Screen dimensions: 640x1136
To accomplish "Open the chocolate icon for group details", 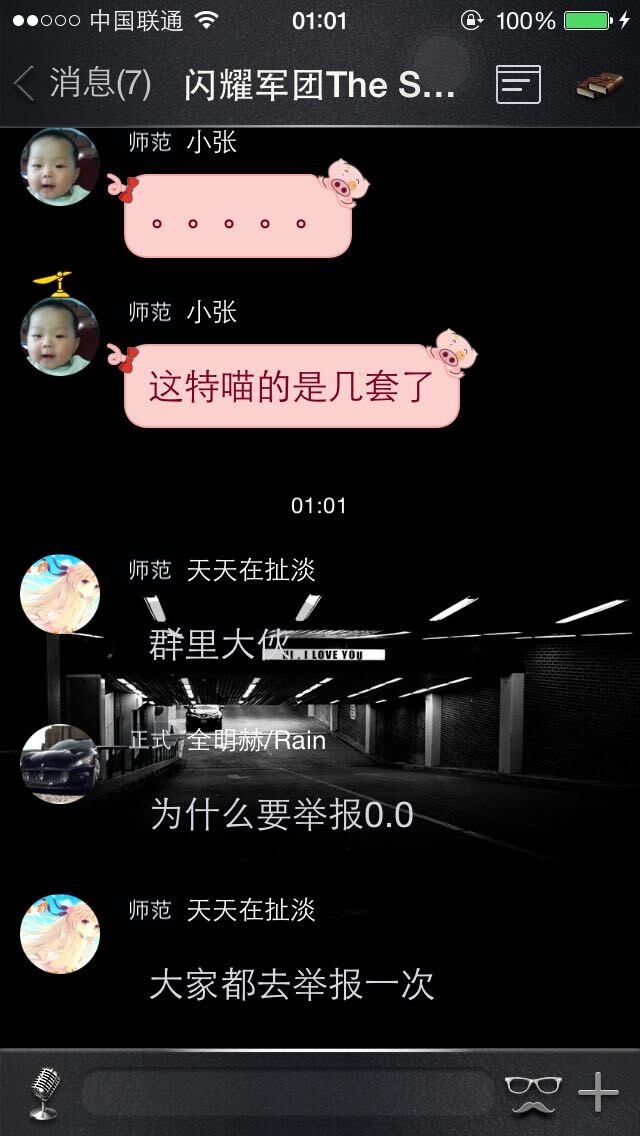I will 599,85.
